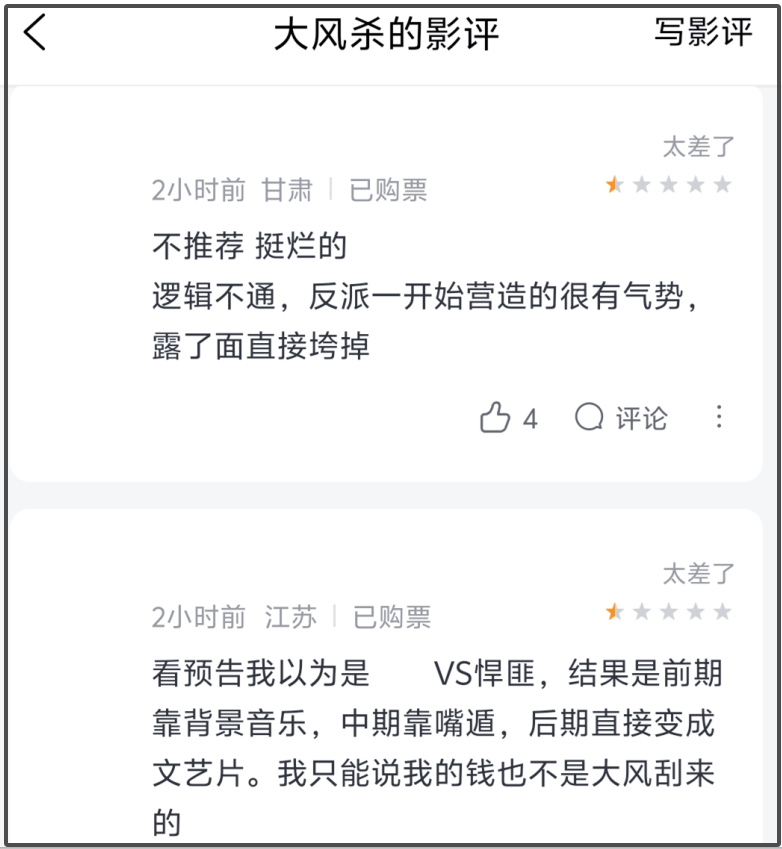Tap 写影评 to write a review

[x=703, y=32]
